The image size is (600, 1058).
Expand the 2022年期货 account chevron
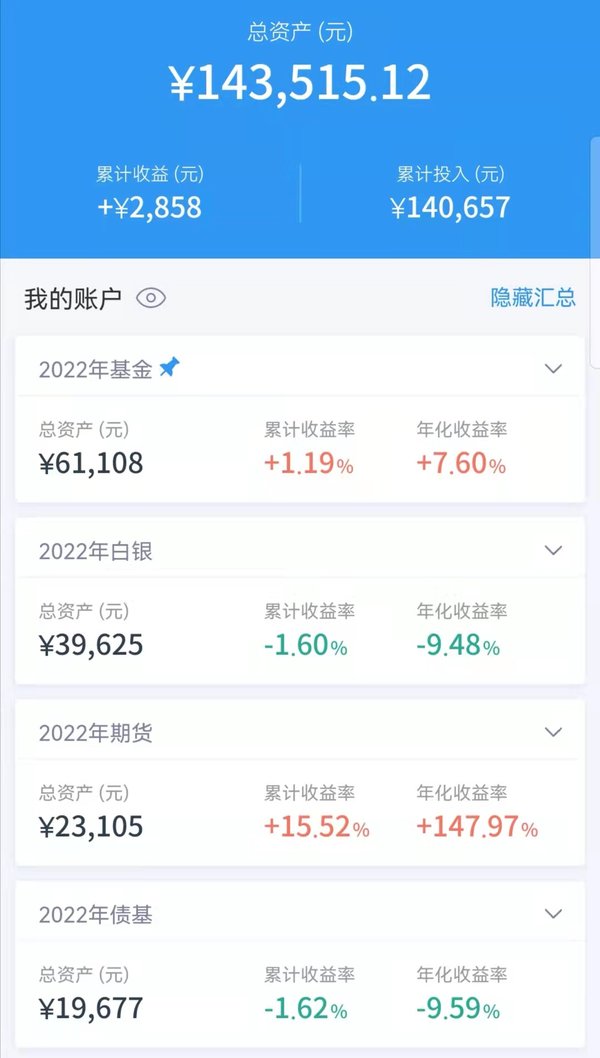pyautogui.click(x=553, y=731)
